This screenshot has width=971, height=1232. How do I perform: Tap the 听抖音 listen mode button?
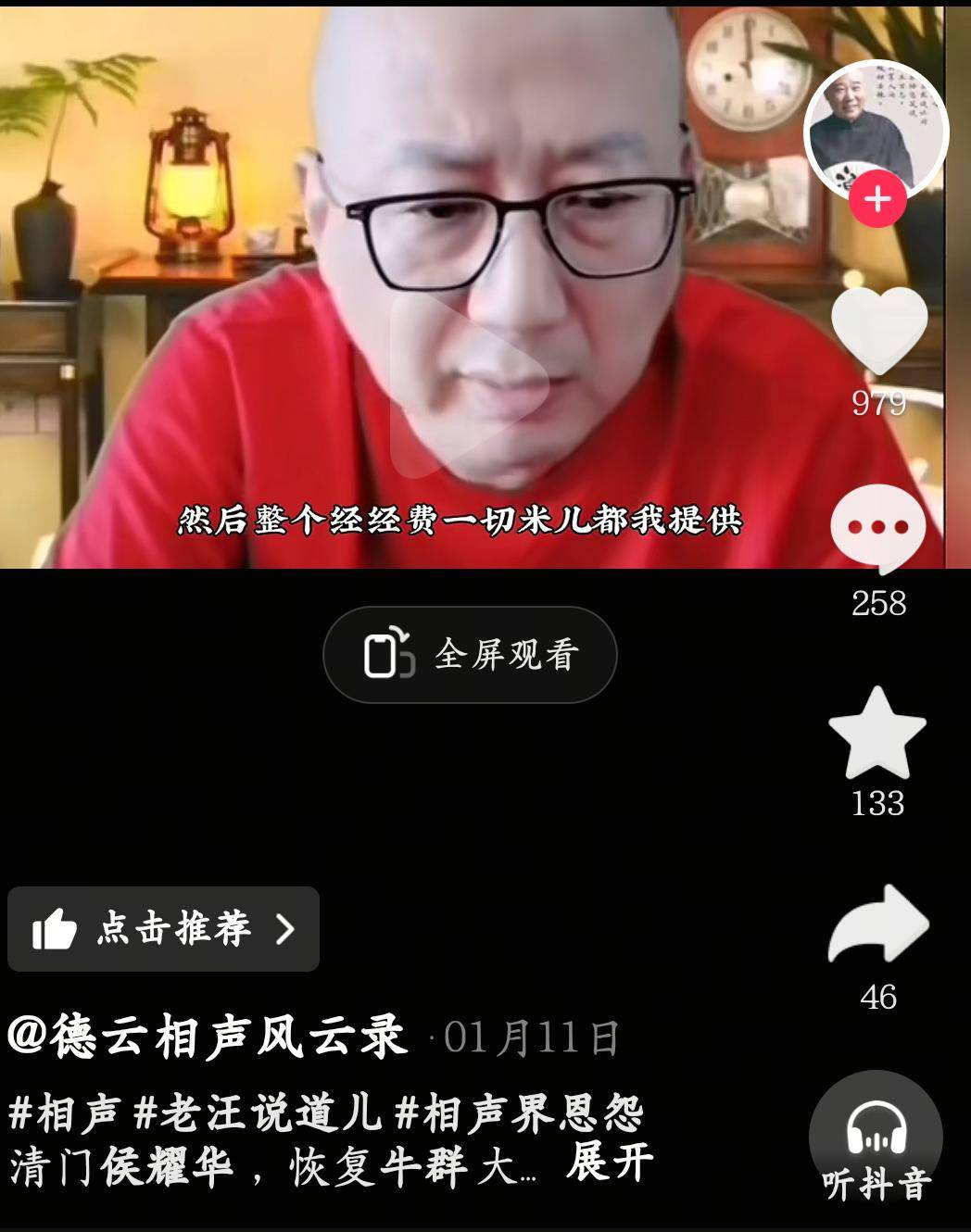pyautogui.click(x=876, y=1139)
